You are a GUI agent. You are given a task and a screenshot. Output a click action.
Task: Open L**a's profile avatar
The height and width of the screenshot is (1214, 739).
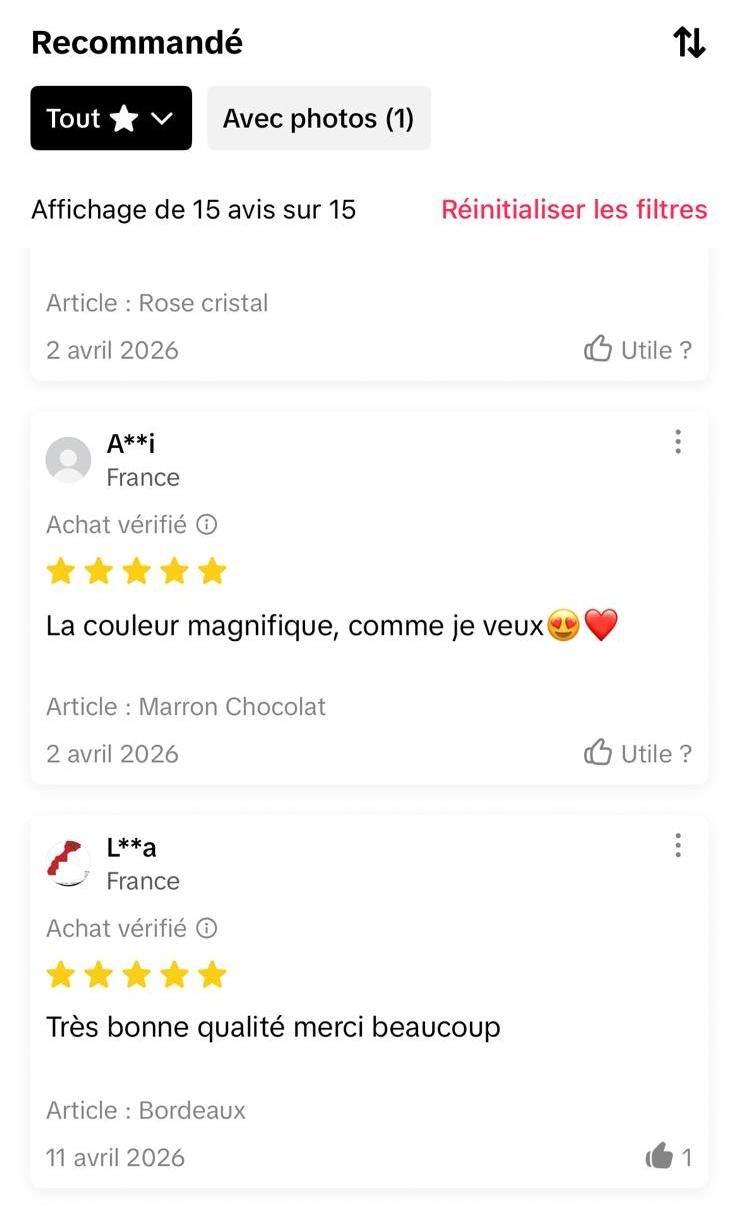pyautogui.click(x=68, y=864)
